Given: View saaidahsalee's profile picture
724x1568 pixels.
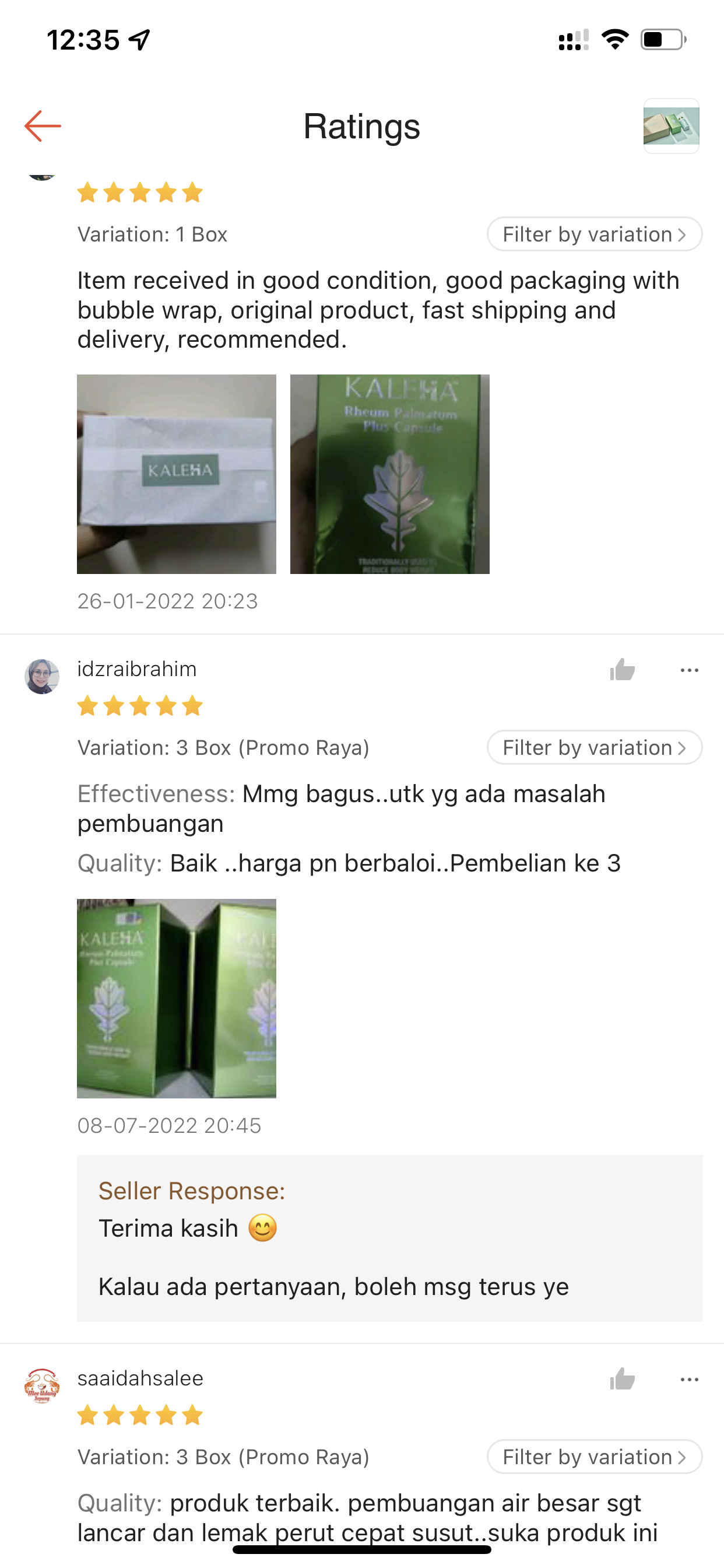Looking at the screenshot, I should (x=42, y=1385).
